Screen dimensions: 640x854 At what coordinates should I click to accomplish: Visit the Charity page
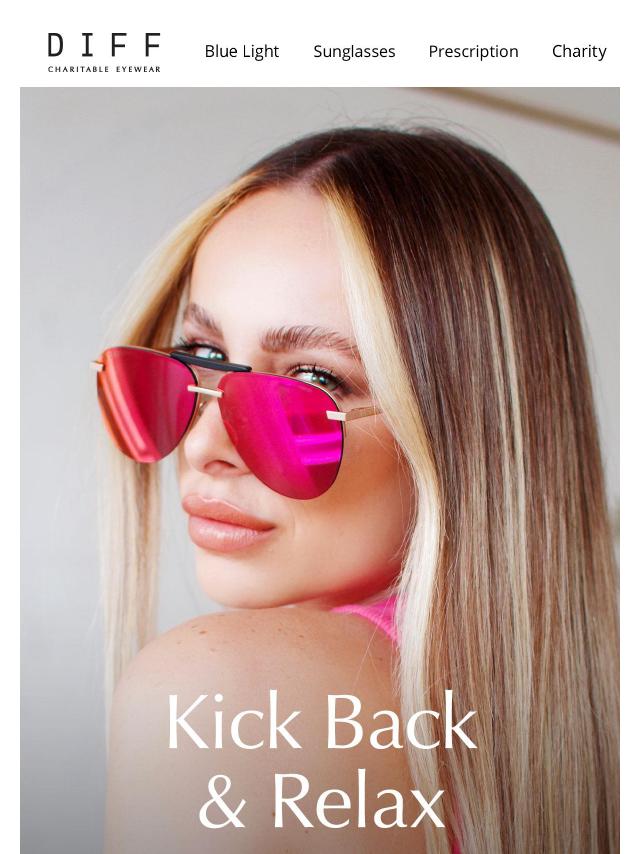tap(579, 51)
